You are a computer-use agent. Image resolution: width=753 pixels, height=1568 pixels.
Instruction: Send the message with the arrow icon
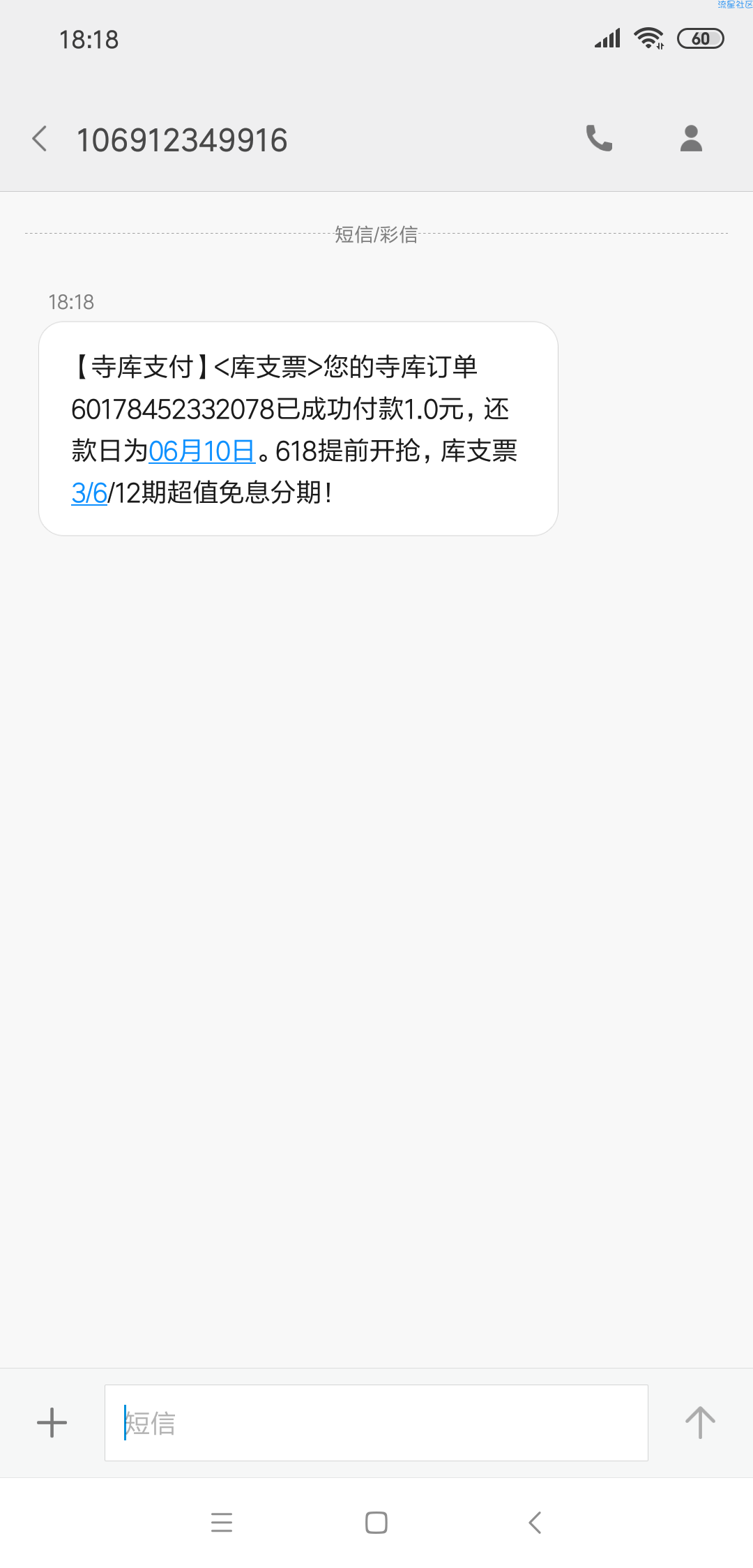pyautogui.click(x=700, y=1423)
